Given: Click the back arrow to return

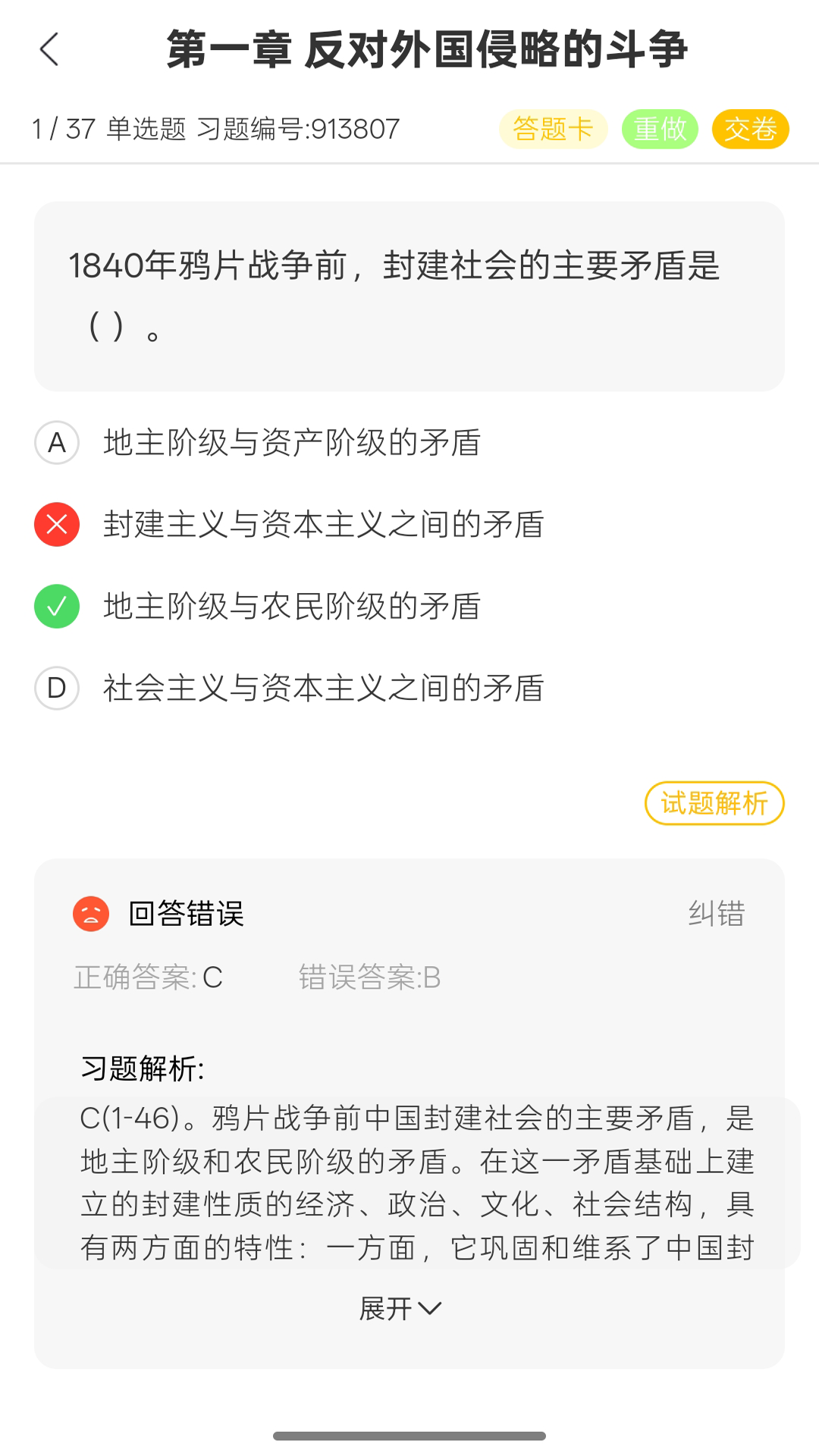Looking at the screenshot, I should tap(49, 49).
